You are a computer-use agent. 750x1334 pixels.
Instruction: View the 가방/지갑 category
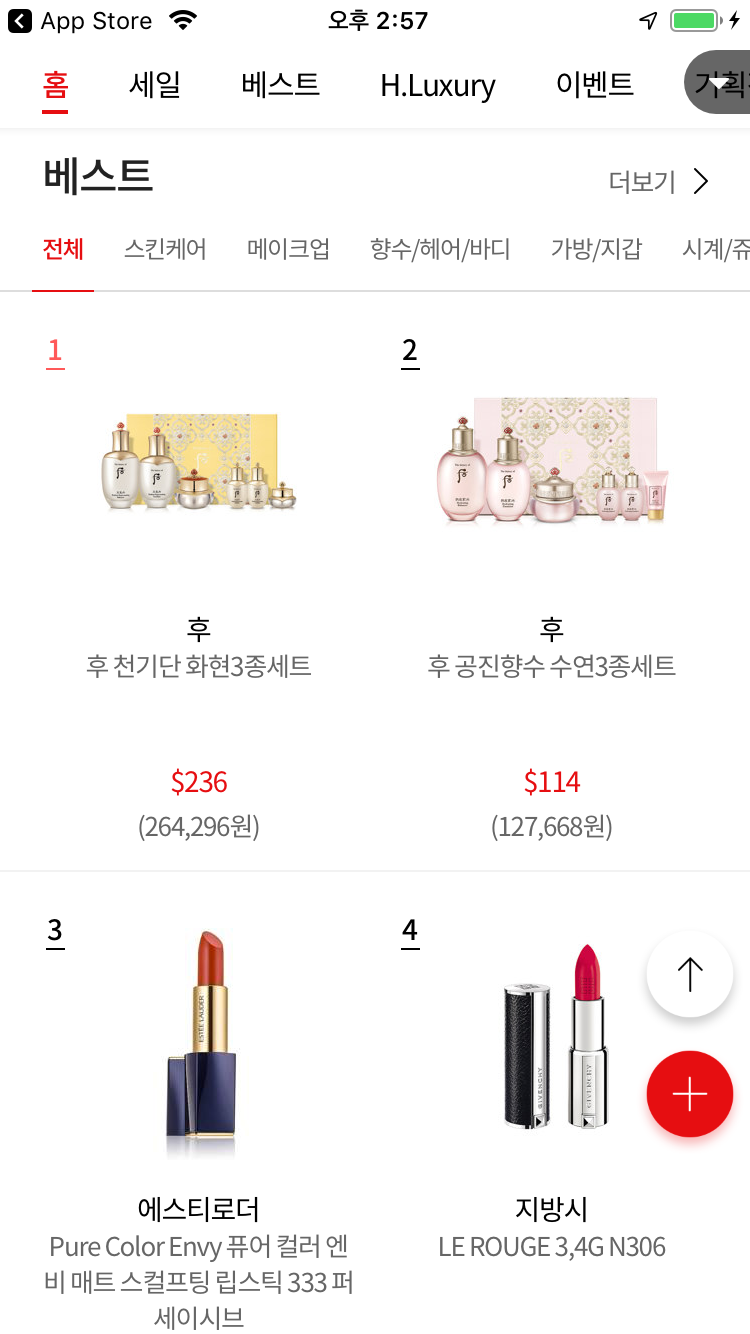tap(596, 249)
